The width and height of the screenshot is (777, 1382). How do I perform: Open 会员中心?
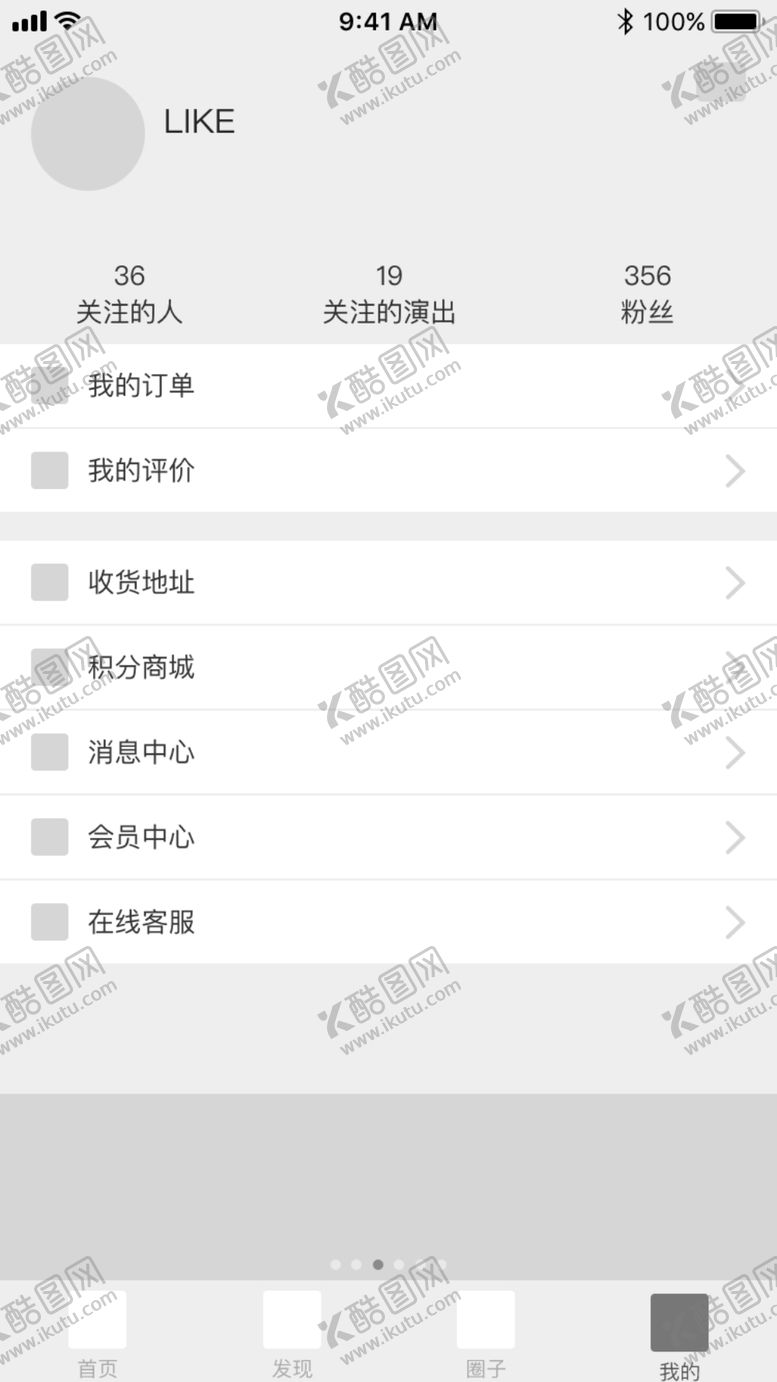pos(388,838)
